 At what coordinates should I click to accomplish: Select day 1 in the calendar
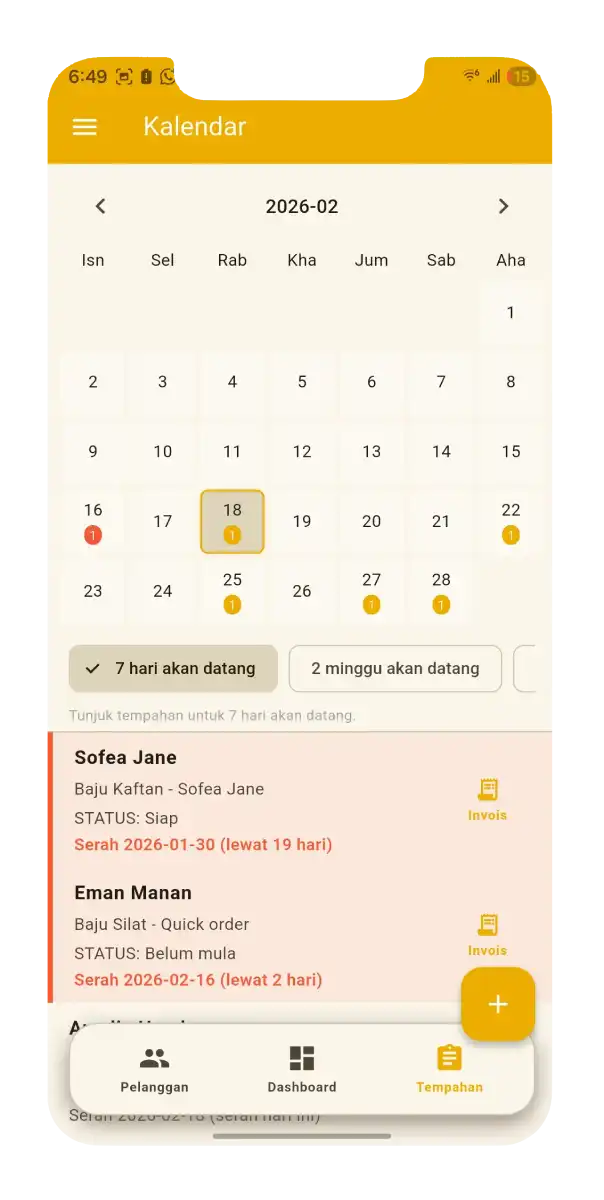click(510, 312)
